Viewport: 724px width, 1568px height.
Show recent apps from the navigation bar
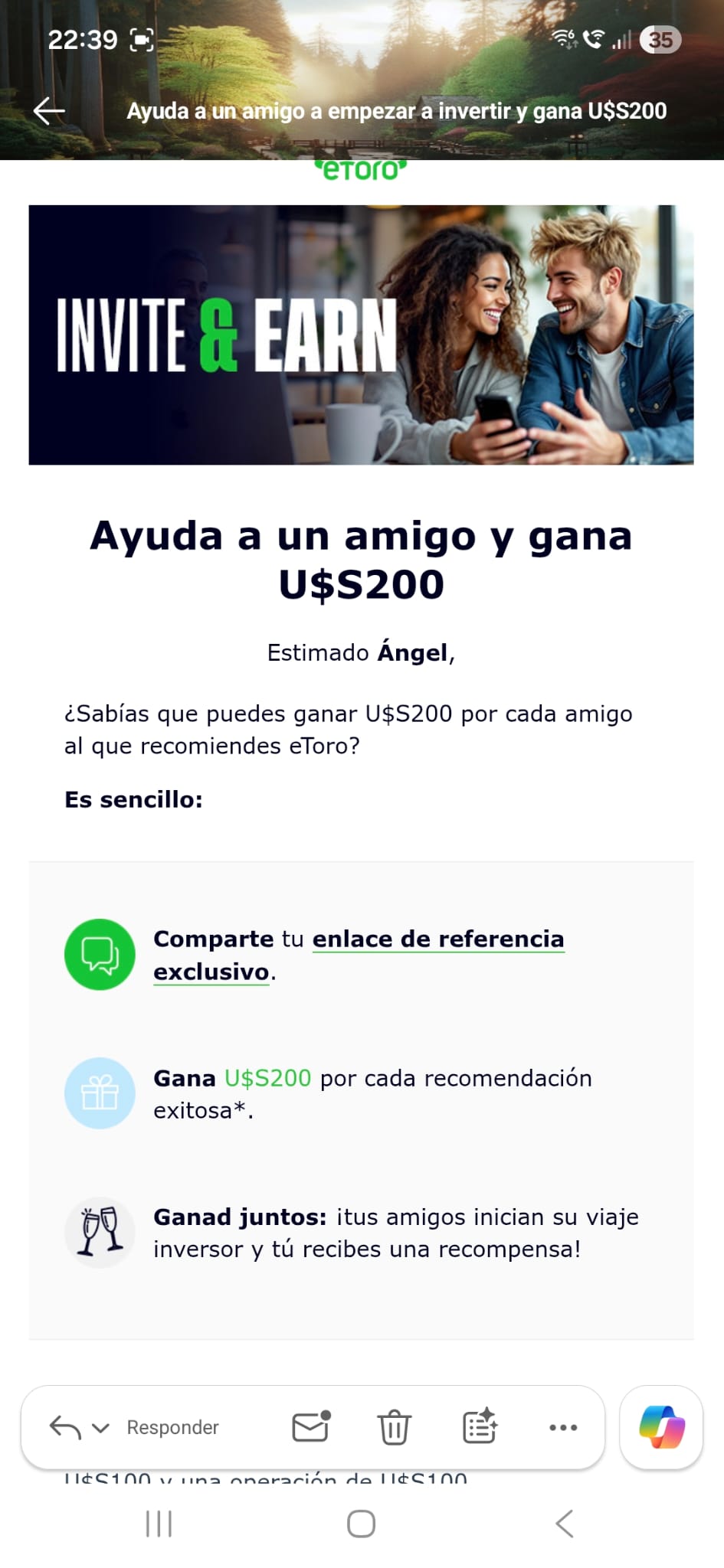pyautogui.click(x=159, y=1524)
